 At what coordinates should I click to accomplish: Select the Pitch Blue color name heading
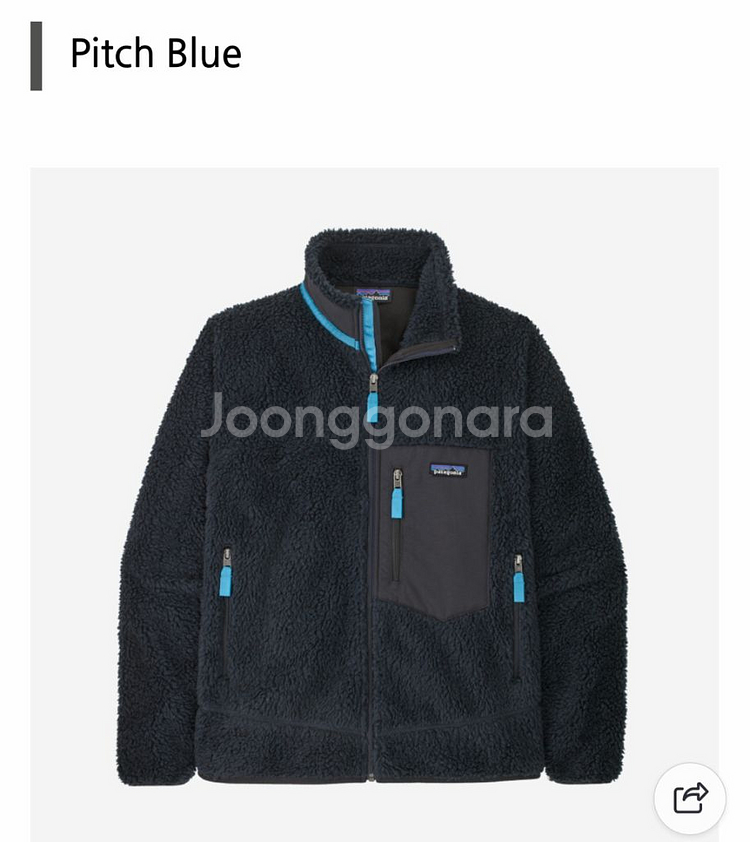(x=155, y=55)
